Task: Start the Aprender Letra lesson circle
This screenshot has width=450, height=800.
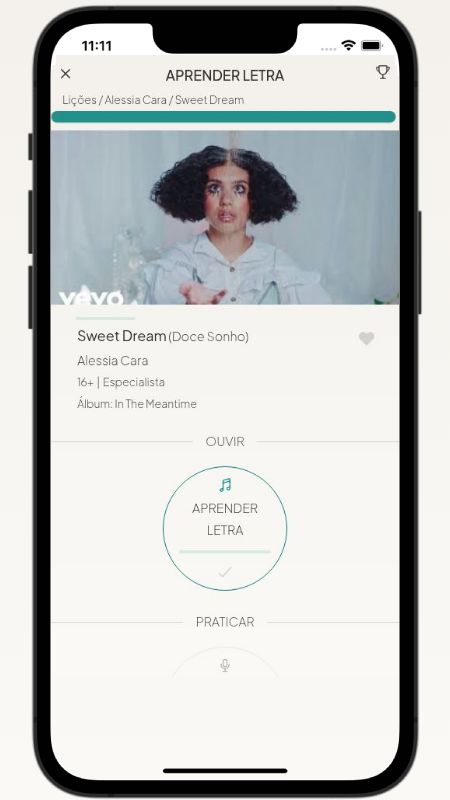Action: [x=225, y=528]
